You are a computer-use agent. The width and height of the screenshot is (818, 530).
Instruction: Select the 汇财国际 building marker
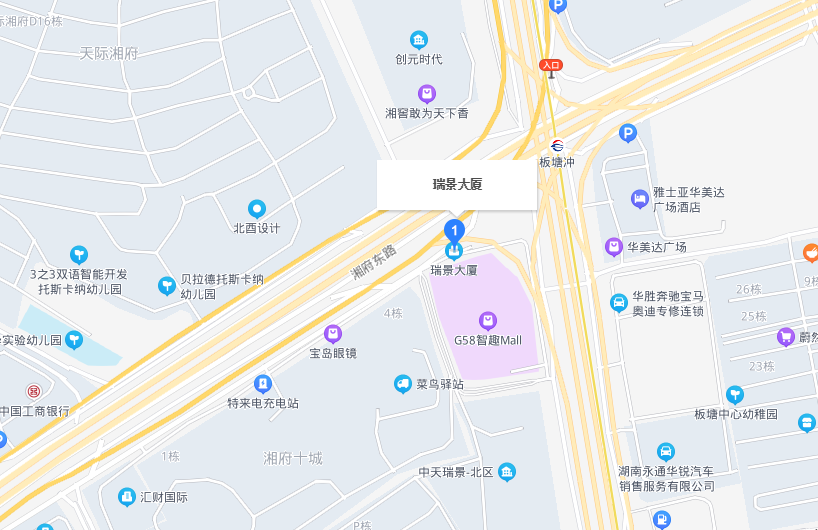pyautogui.click(x=127, y=496)
